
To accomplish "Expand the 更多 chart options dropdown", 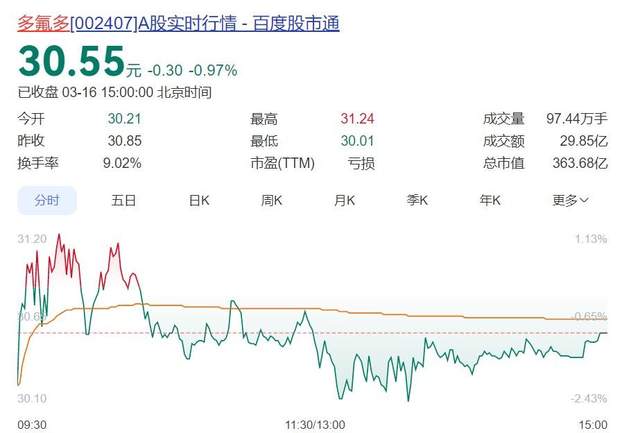I will pos(571,200).
